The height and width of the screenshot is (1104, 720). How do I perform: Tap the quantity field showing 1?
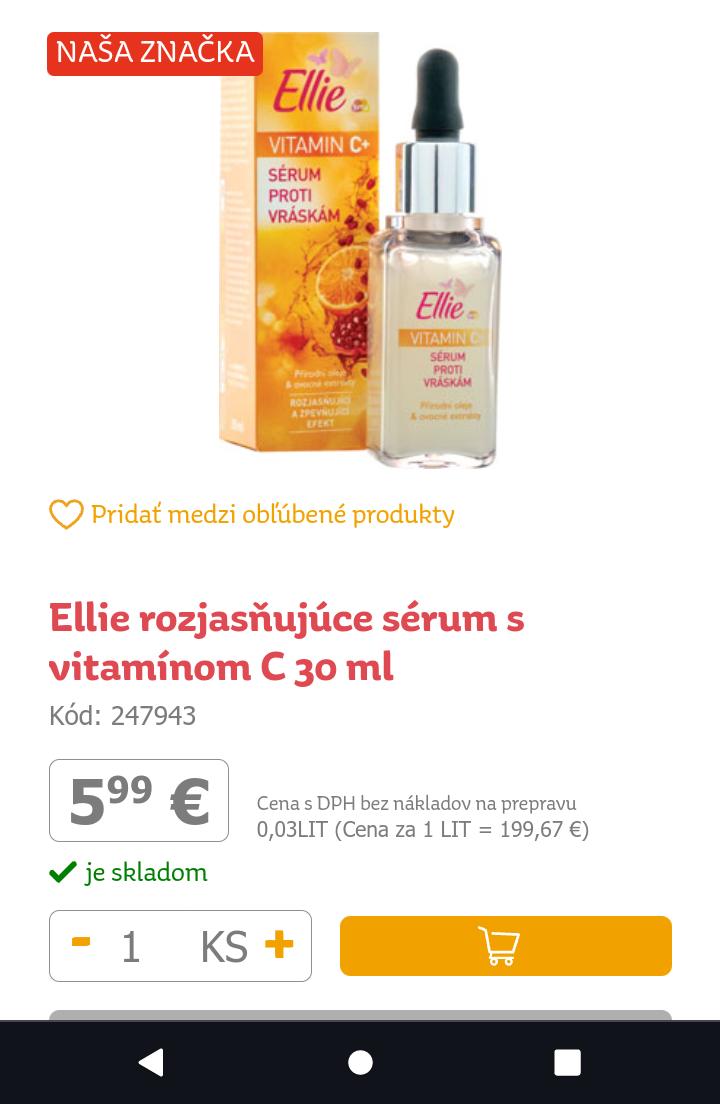click(x=131, y=946)
